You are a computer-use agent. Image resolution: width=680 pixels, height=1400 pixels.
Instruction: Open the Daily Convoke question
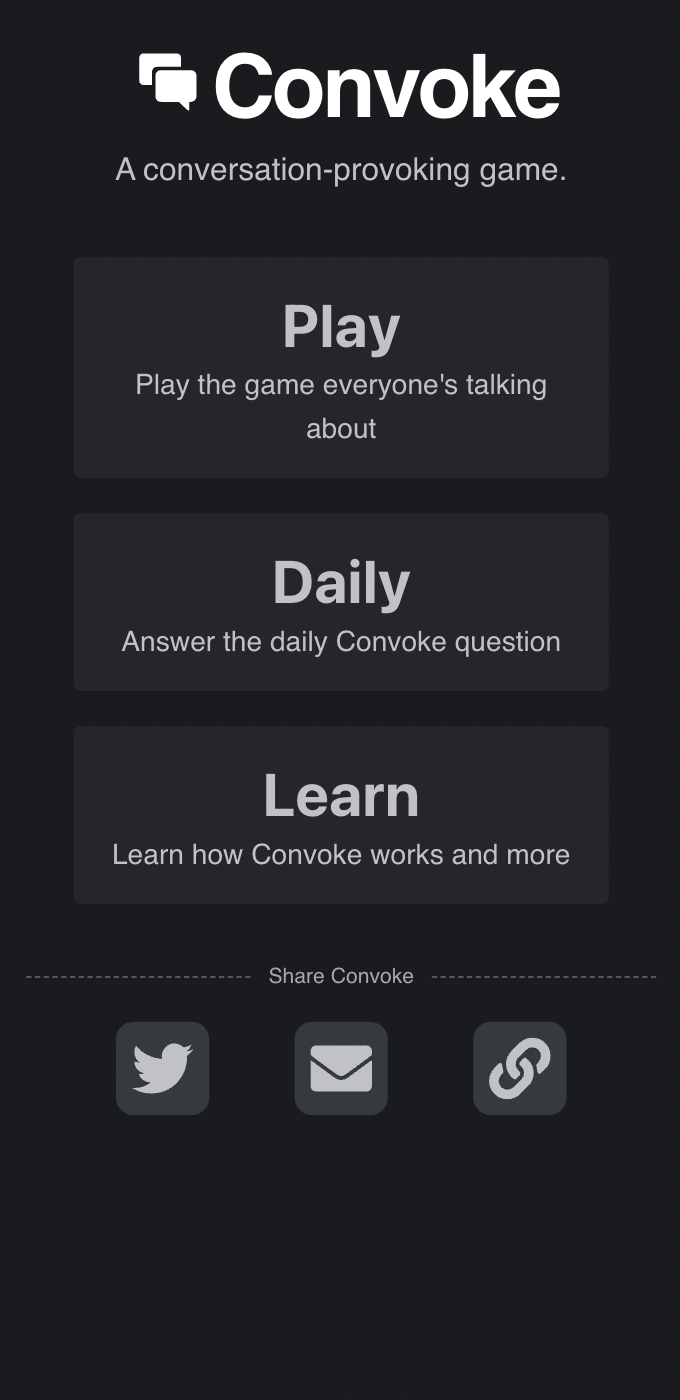(340, 602)
